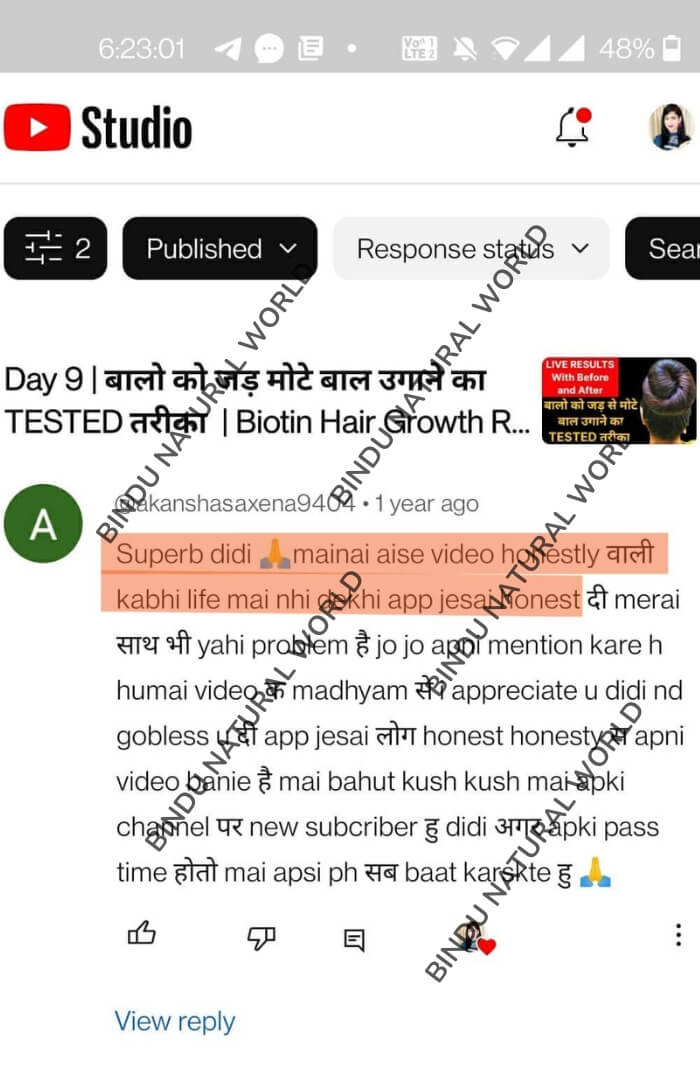The image size is (700, 1080).
Task: Open the notifications bell
Action: [573, 127]
